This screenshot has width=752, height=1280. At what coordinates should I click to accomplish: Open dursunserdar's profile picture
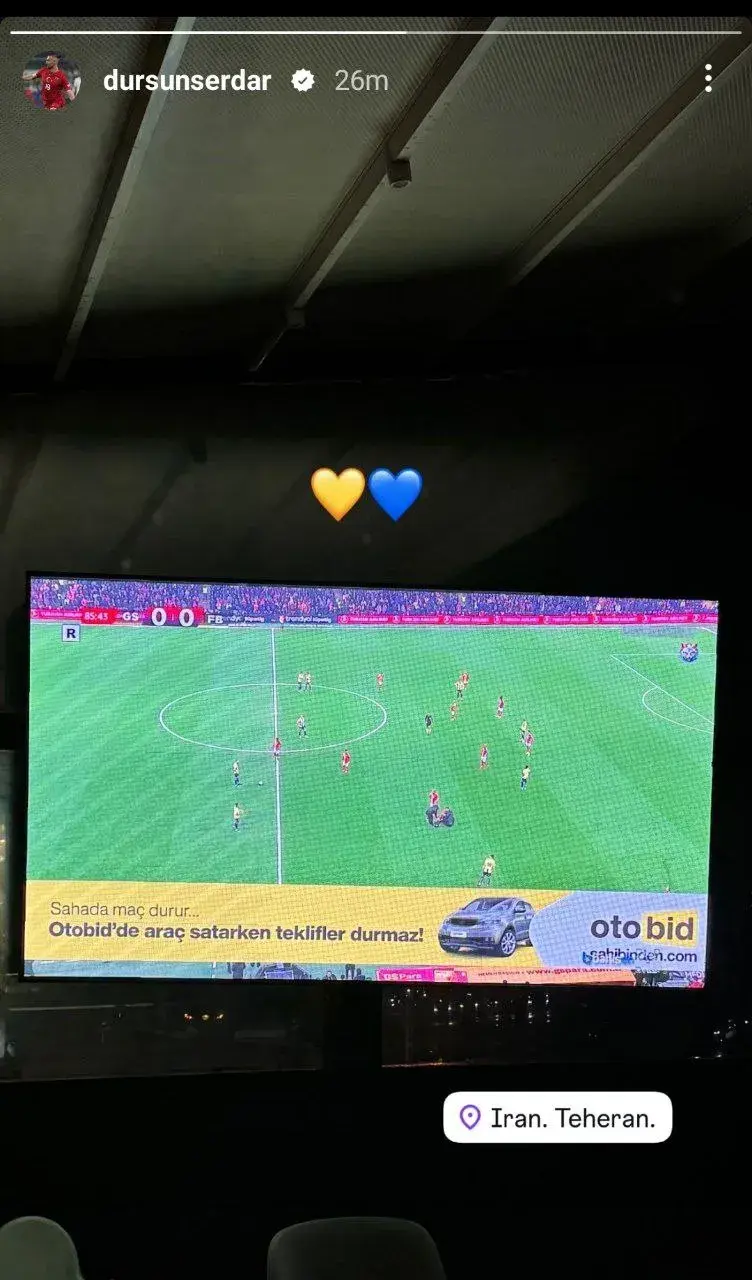51,81
